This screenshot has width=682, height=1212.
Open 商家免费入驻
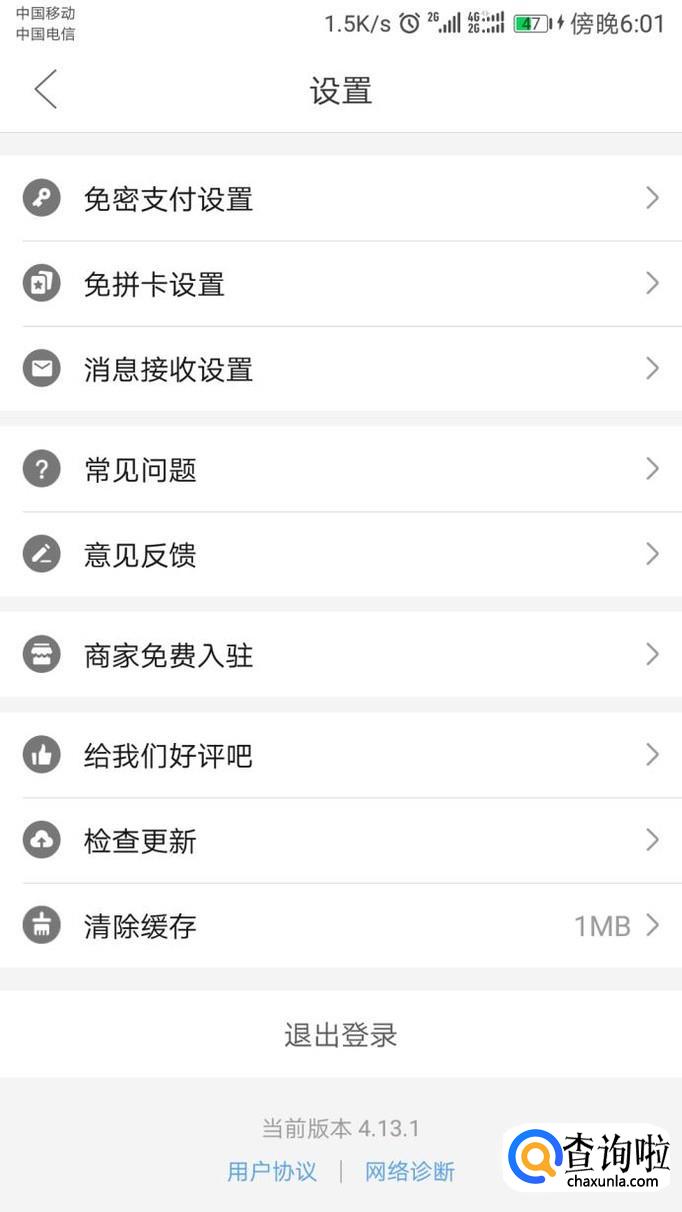click(x=341, y=655)
